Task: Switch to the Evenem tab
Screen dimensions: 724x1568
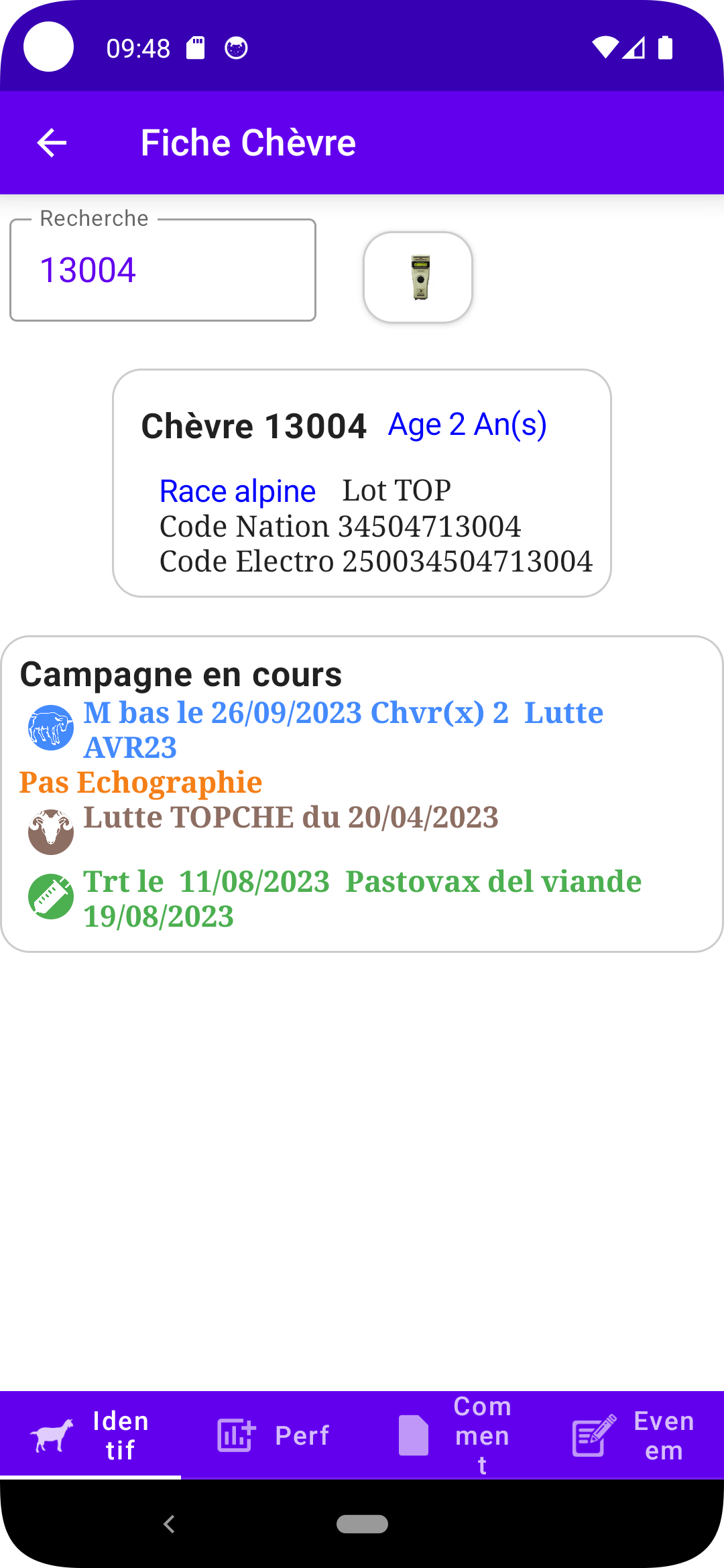Action: [633, 1434]
